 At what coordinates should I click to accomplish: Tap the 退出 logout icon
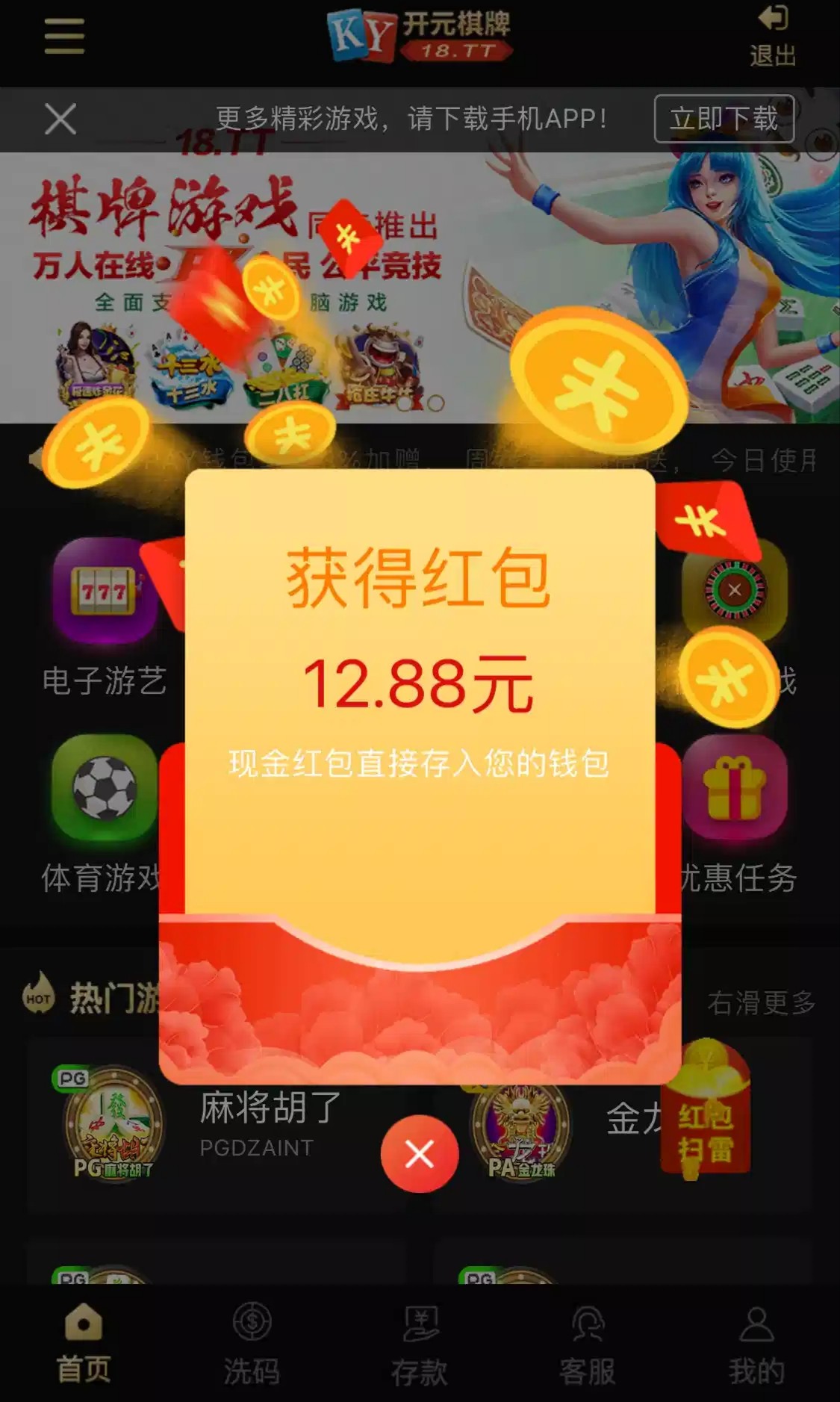click(773, 36)
